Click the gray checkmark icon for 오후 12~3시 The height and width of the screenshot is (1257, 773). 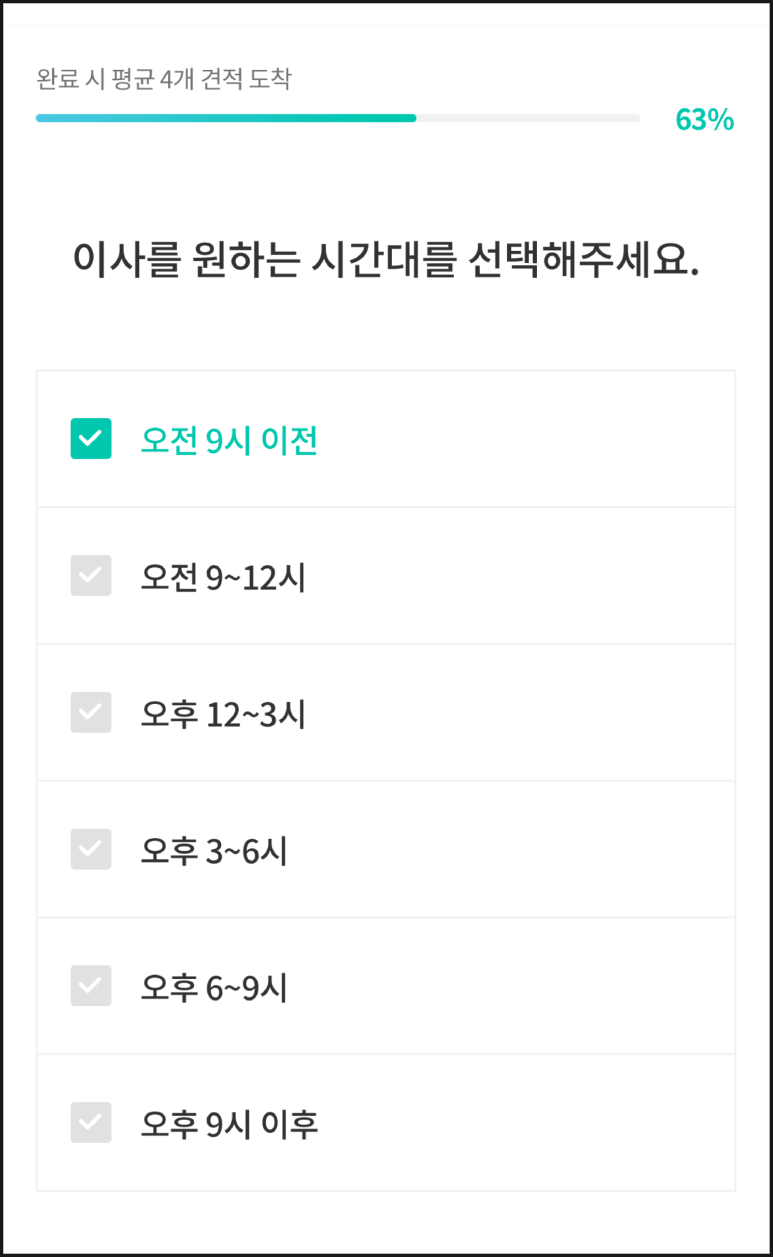point(90,712)
